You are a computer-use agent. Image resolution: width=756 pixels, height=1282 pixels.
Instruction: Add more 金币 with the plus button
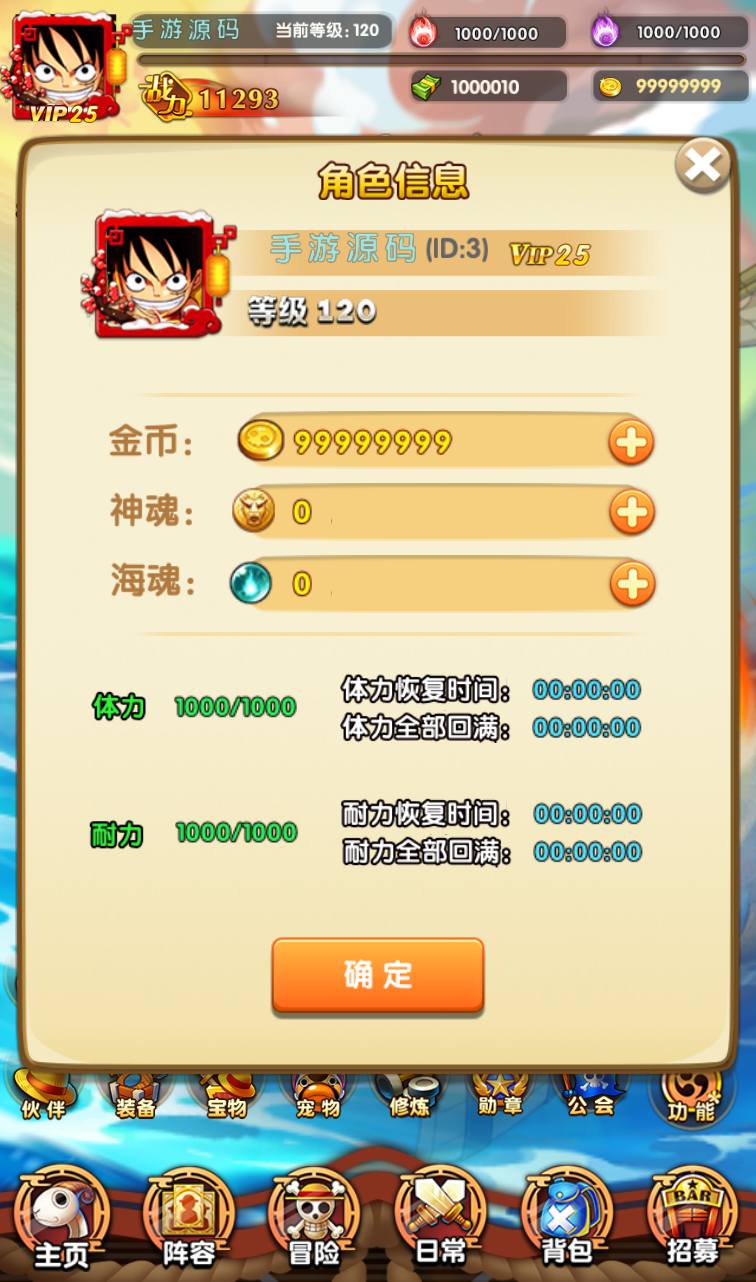[631, 441]
